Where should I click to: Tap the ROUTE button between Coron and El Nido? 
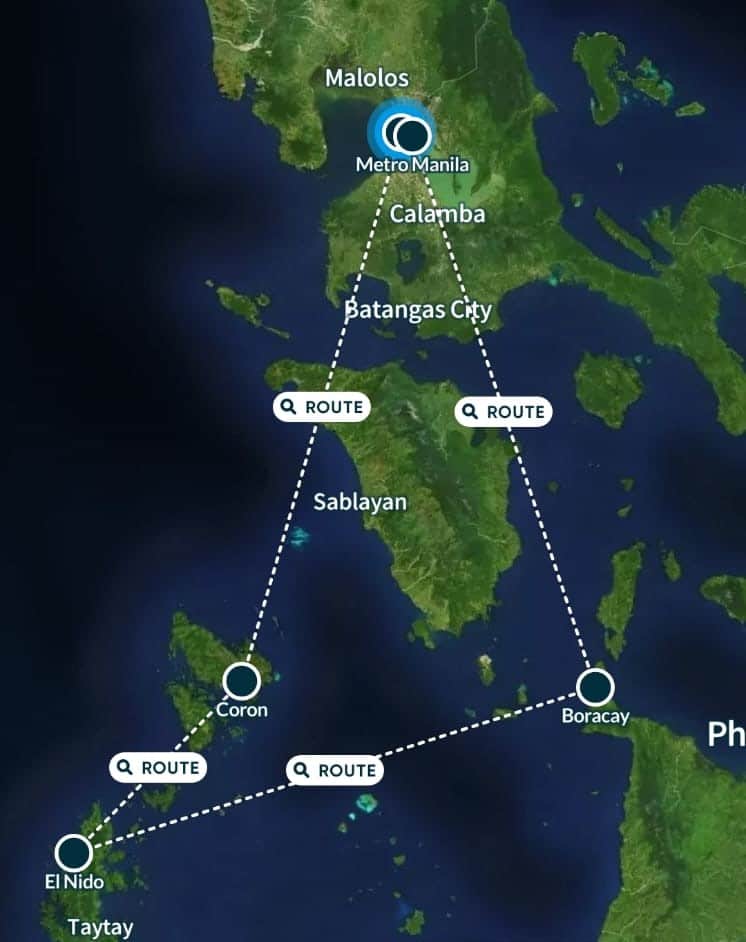(x=158, y=767)
